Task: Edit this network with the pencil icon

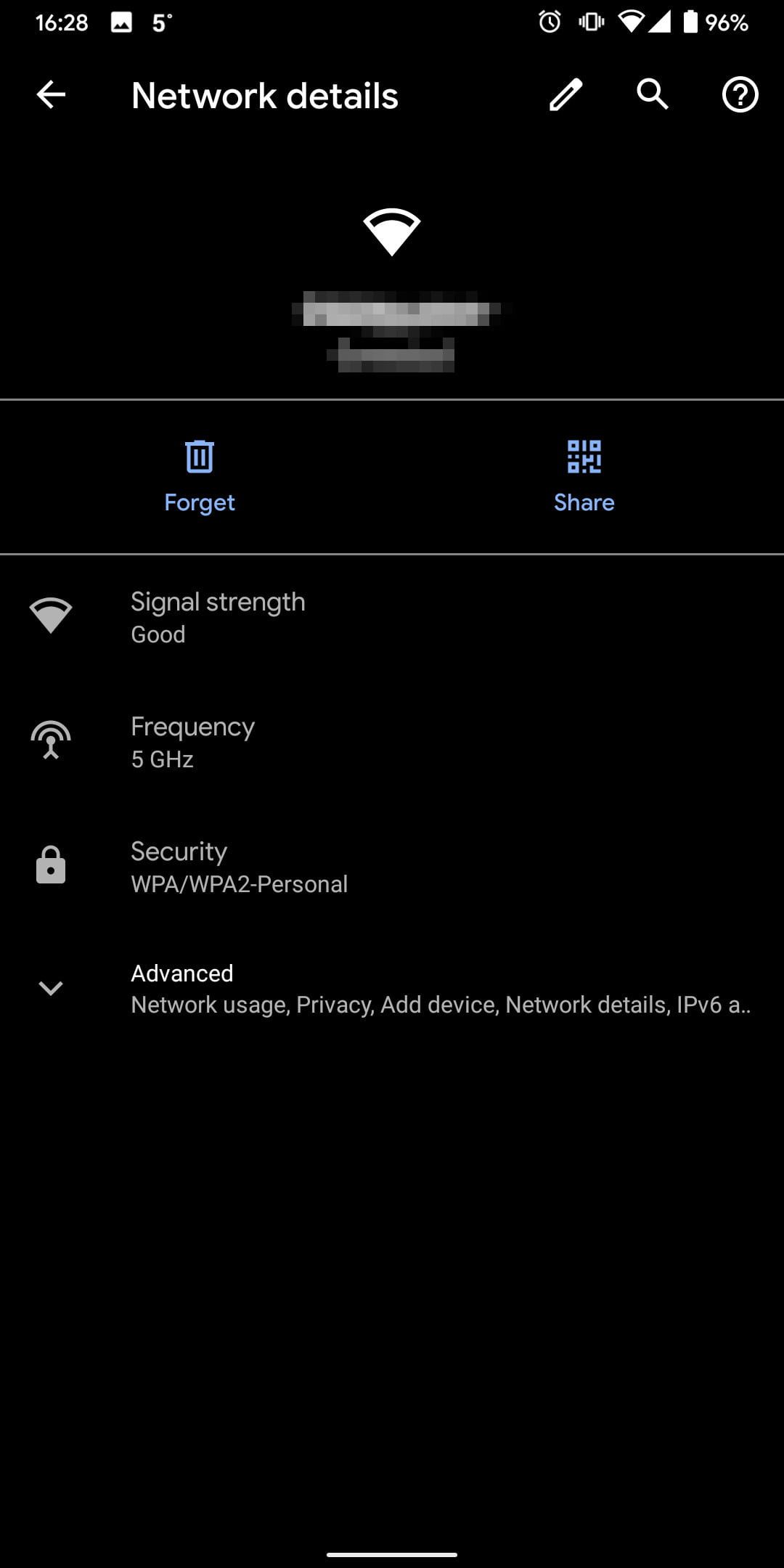Action: coord(565,95)
